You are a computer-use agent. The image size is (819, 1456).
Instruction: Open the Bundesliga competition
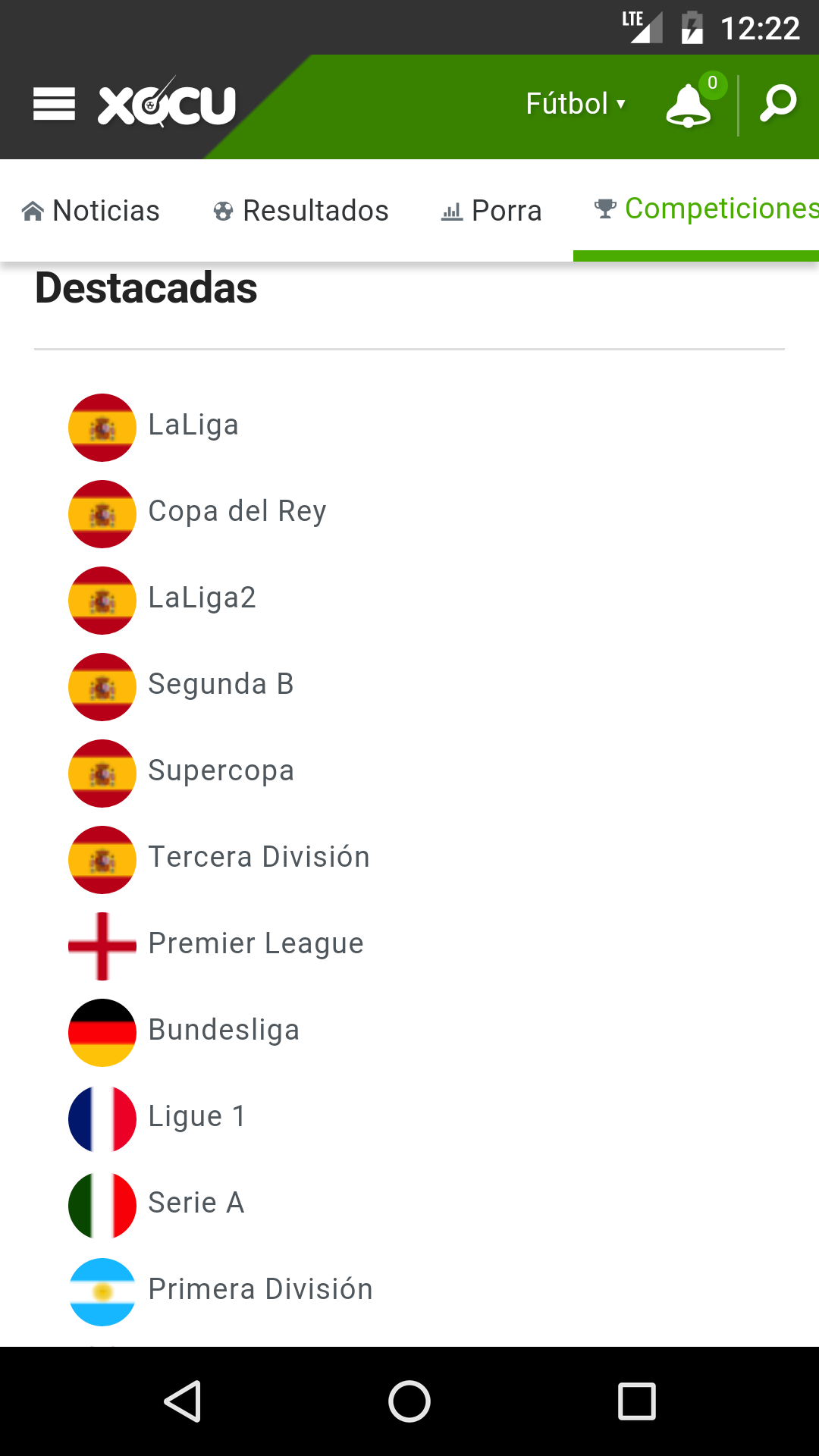(x=224, y=1030)
